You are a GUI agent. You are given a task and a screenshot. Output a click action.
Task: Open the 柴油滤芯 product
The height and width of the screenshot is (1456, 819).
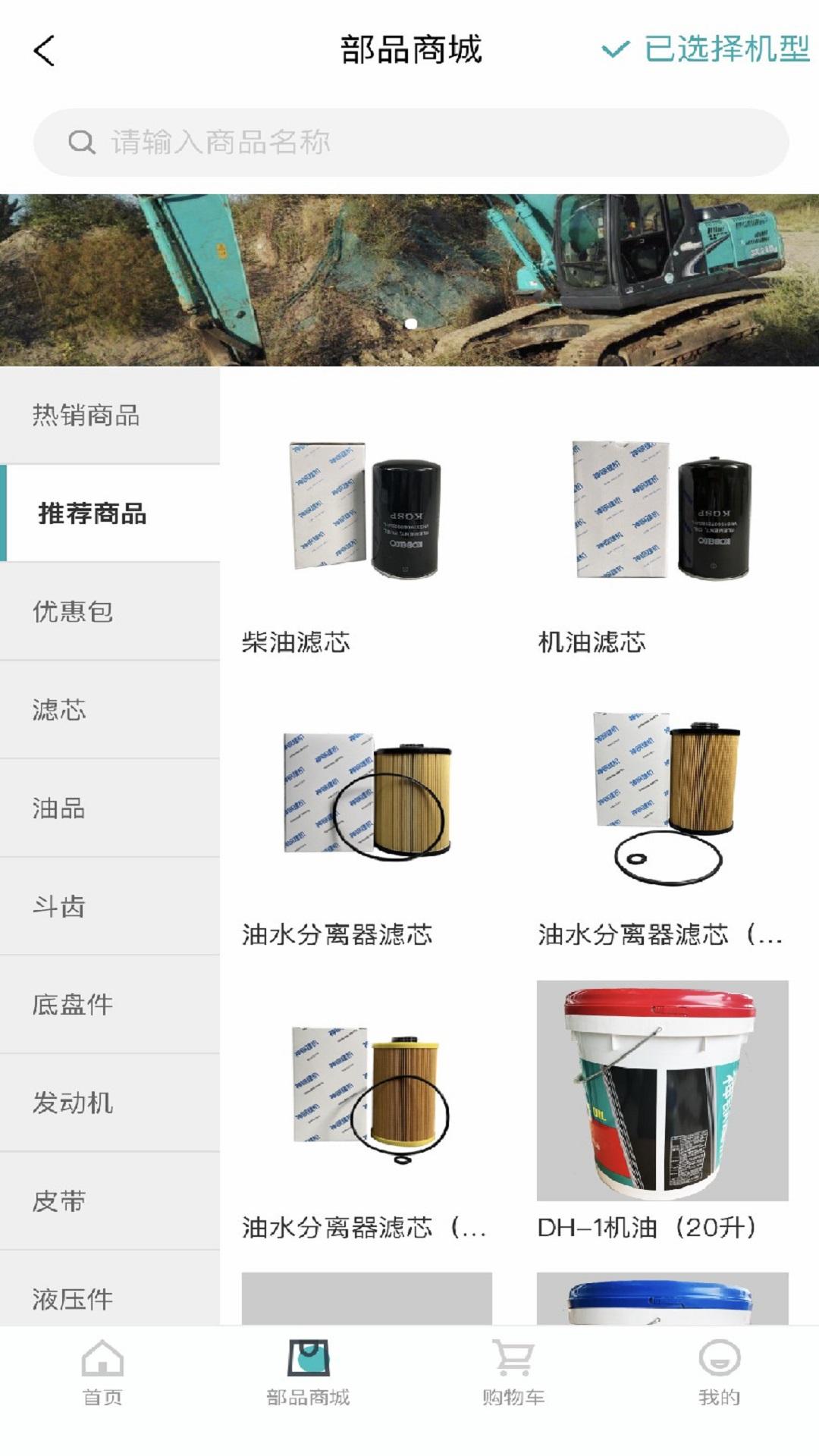coord(366,531)
